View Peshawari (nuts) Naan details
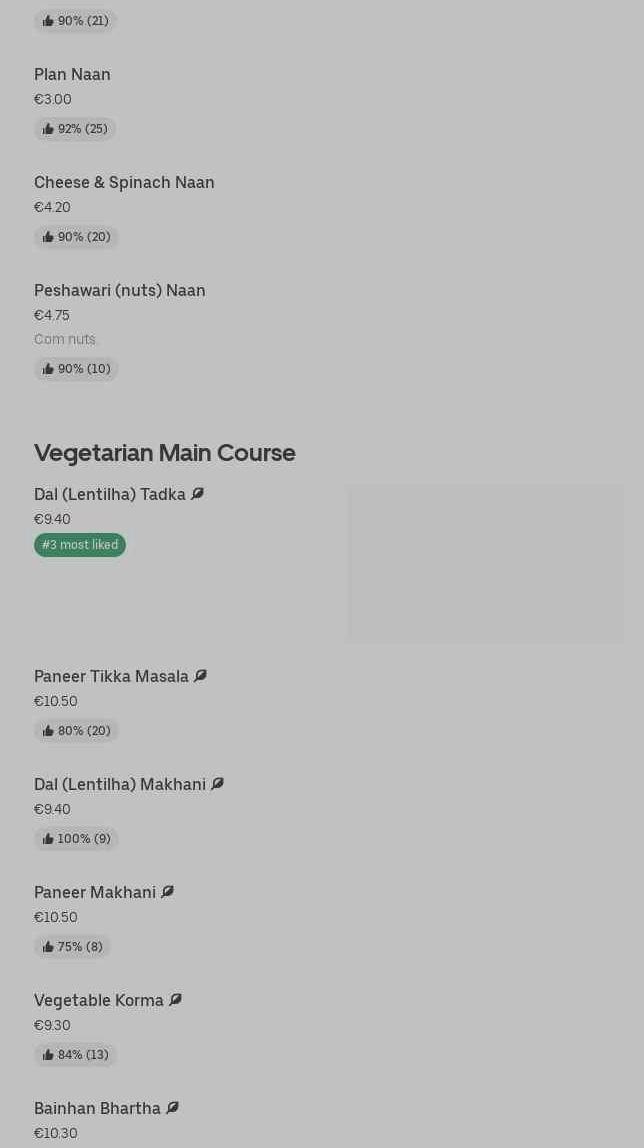 [x=119, y=291]
